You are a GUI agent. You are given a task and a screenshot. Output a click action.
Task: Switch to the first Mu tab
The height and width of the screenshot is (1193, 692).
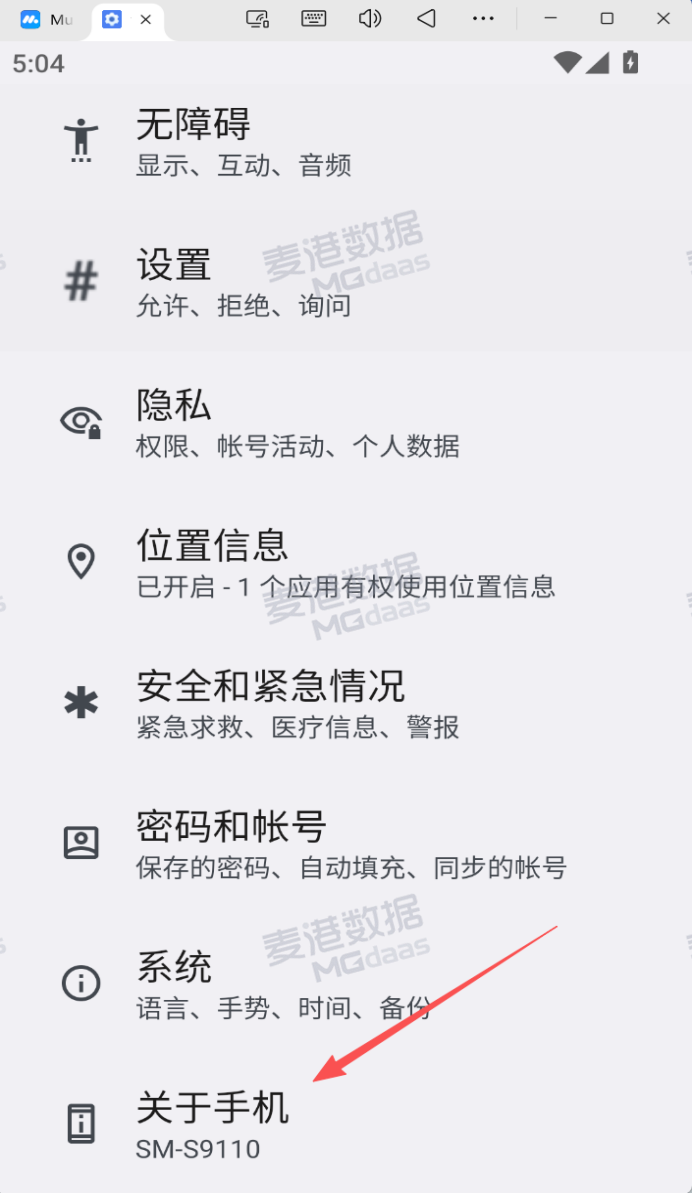point(46,19)
